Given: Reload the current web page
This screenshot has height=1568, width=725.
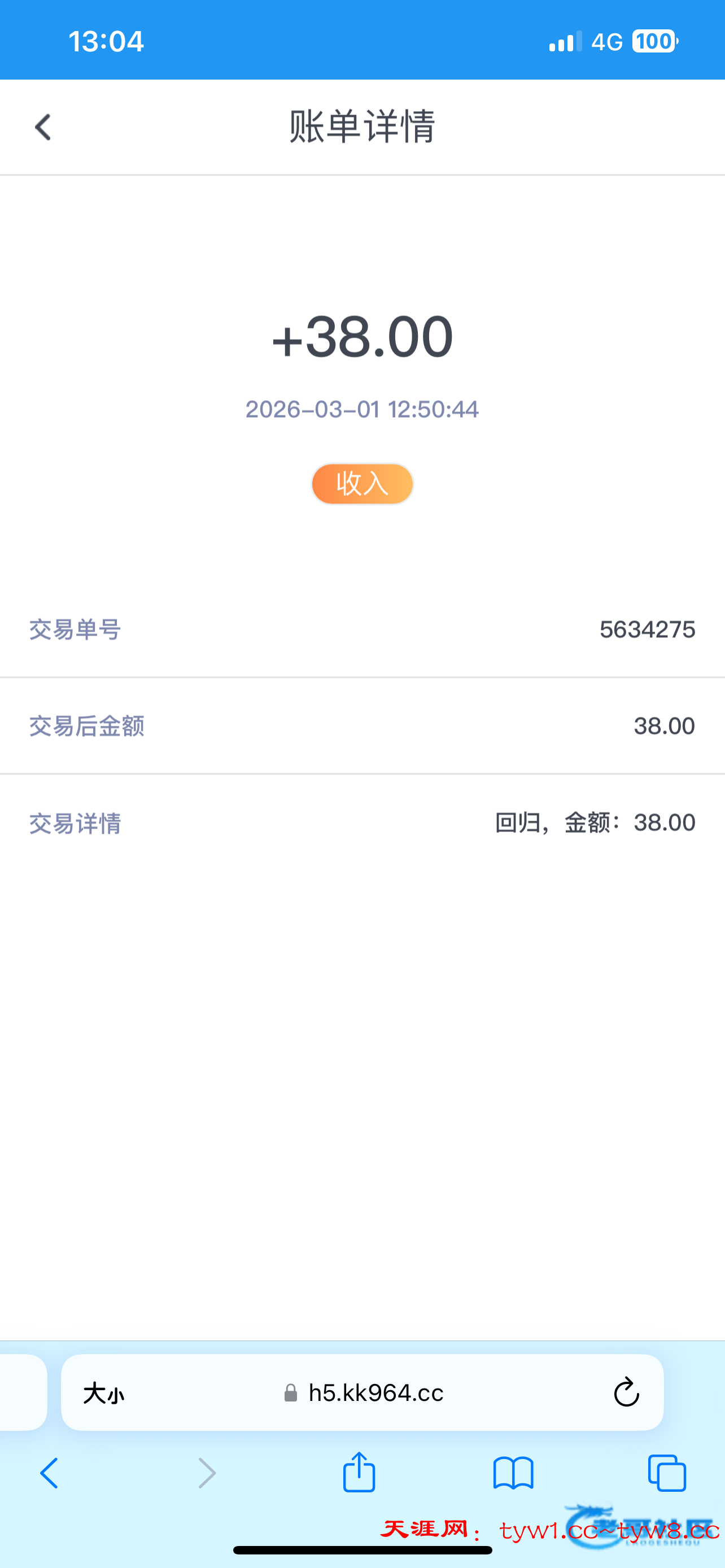Looking at the screenshot, I should point(626,1392).
